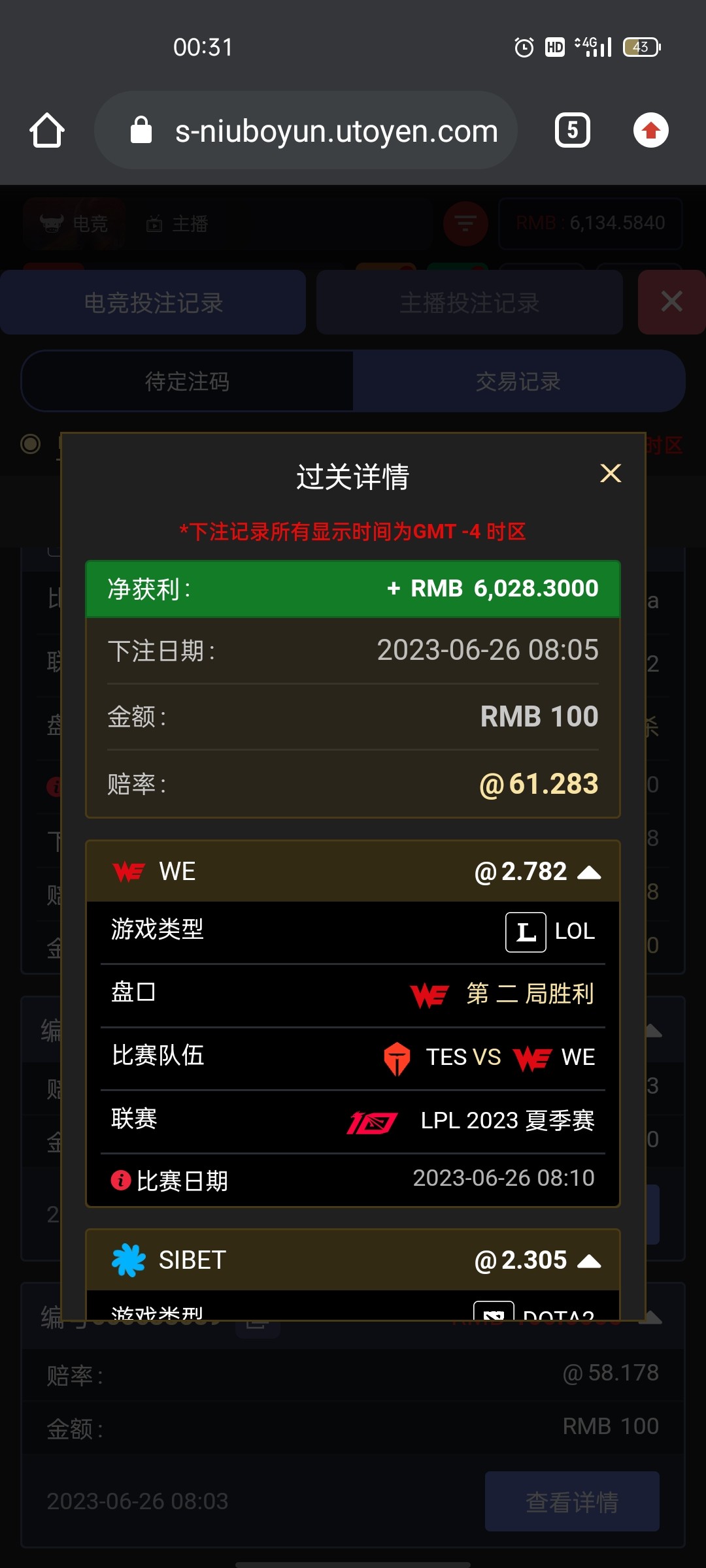Open the browser tab switcher
The image size is (706, 1568).
click(x=572, y=131)
